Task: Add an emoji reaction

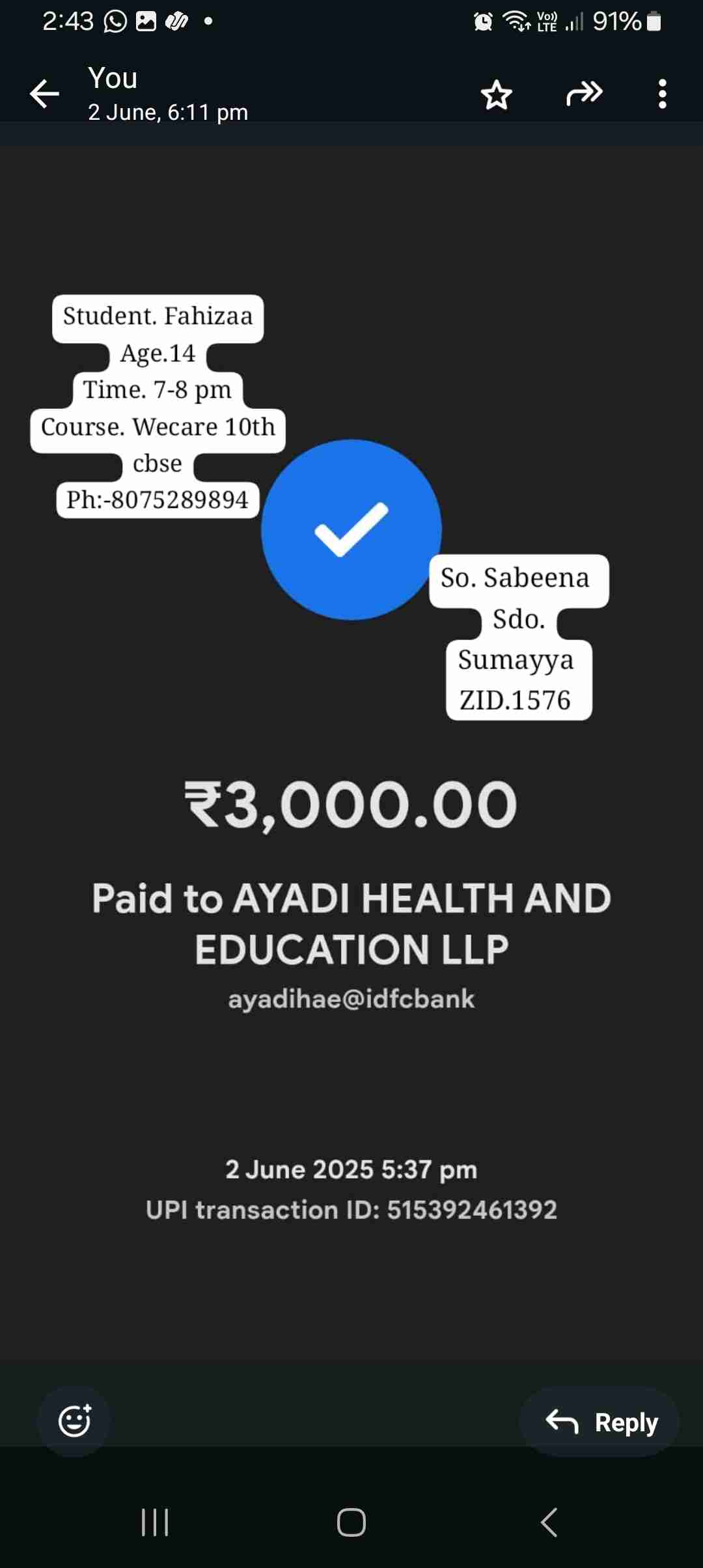Action: [75, 1421]
